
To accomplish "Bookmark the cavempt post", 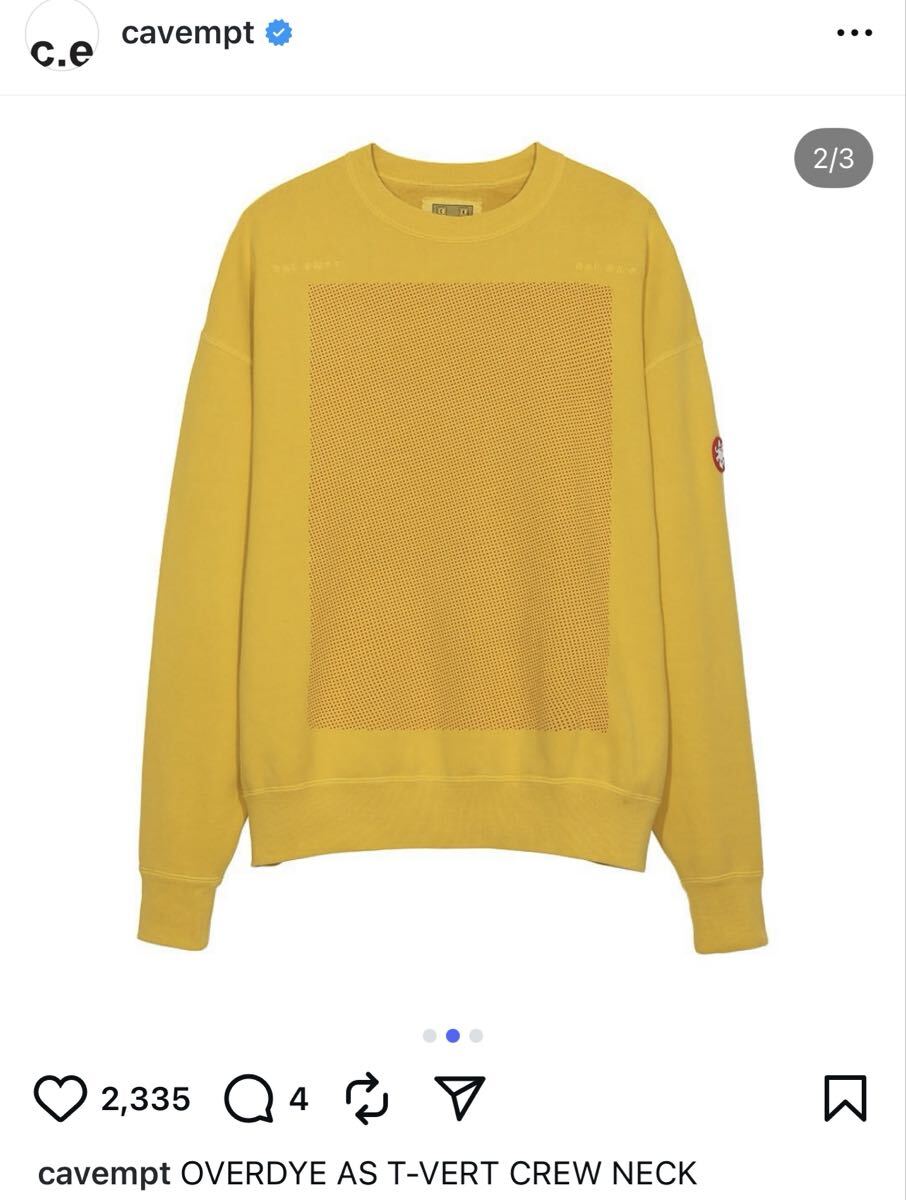I will coord(844,1098).
